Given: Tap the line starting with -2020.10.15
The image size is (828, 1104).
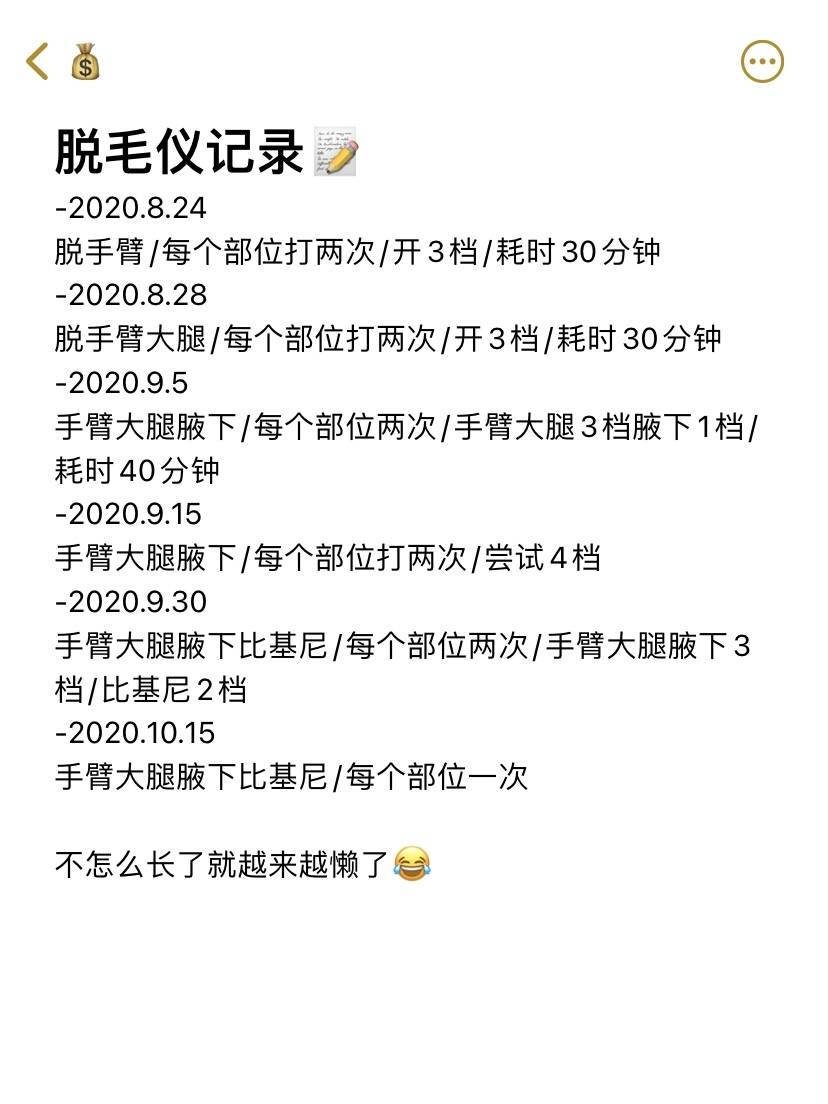Looking at the screenshot, I should point(138,733).
